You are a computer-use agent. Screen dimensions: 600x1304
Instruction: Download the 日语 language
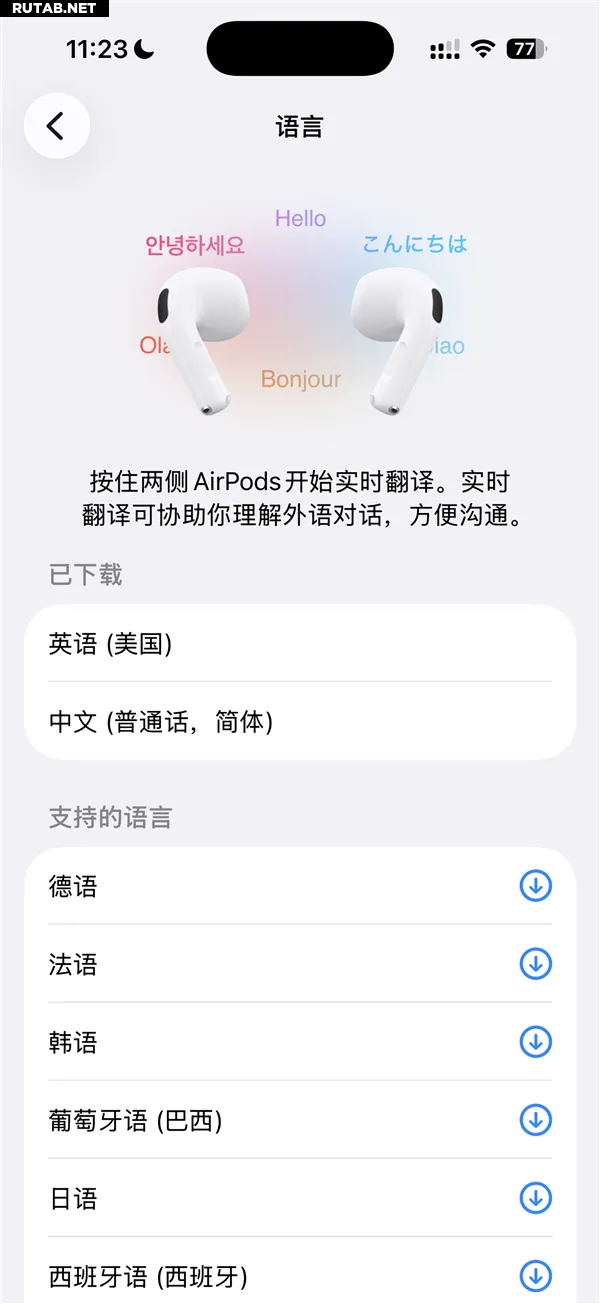535,1198
